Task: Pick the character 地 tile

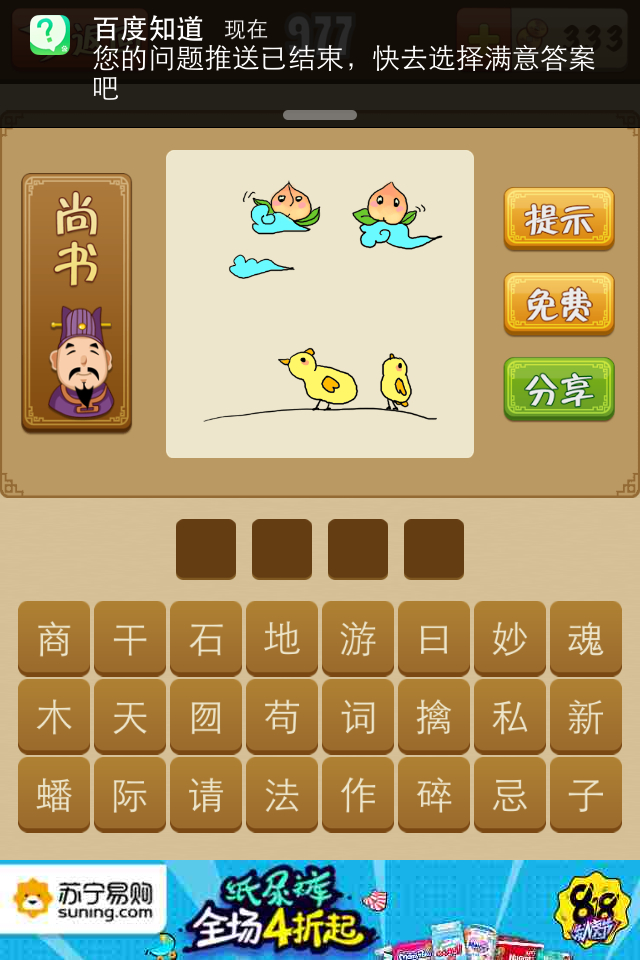Action: (282, 638)
